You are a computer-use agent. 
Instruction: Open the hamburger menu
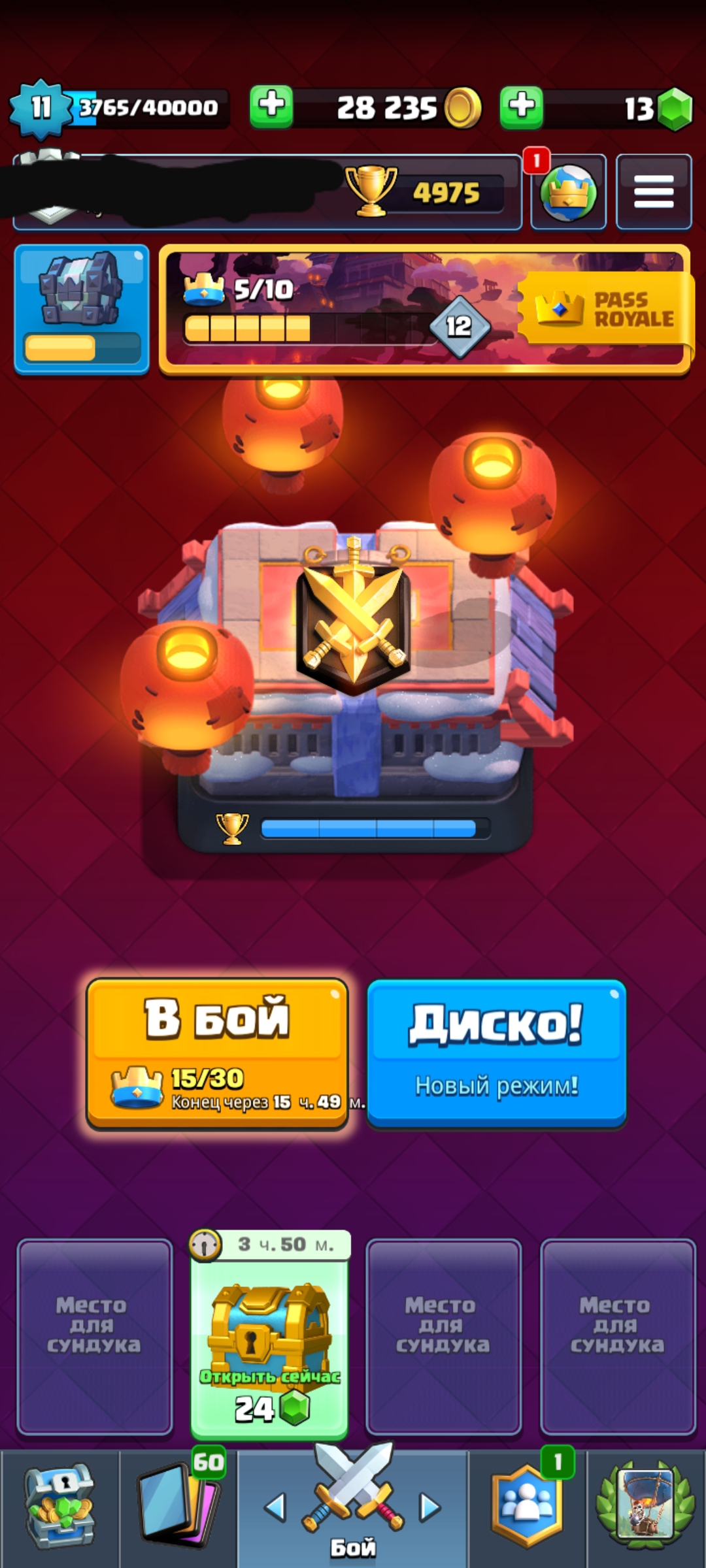653,192
